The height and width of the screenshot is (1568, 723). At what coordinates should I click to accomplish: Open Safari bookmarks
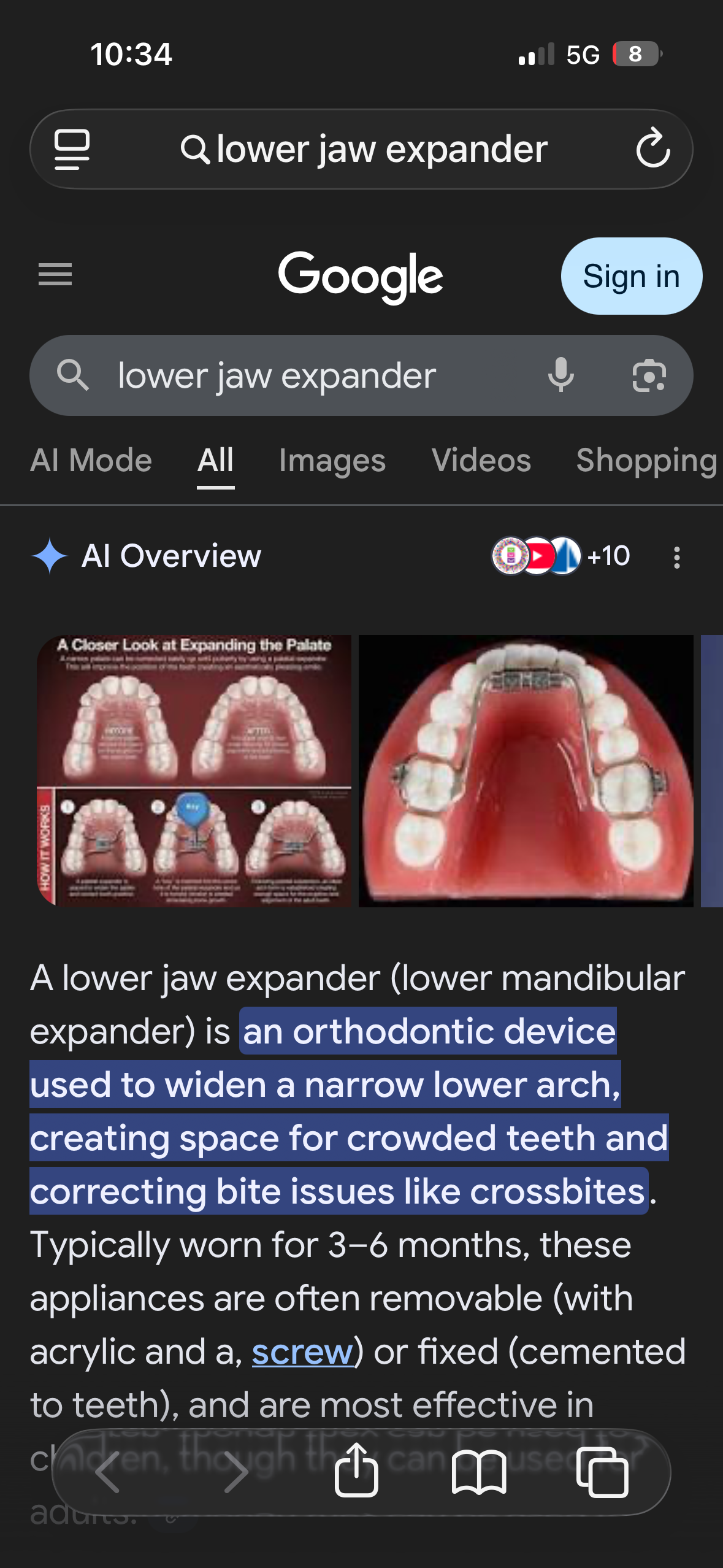pos(479,1472)
